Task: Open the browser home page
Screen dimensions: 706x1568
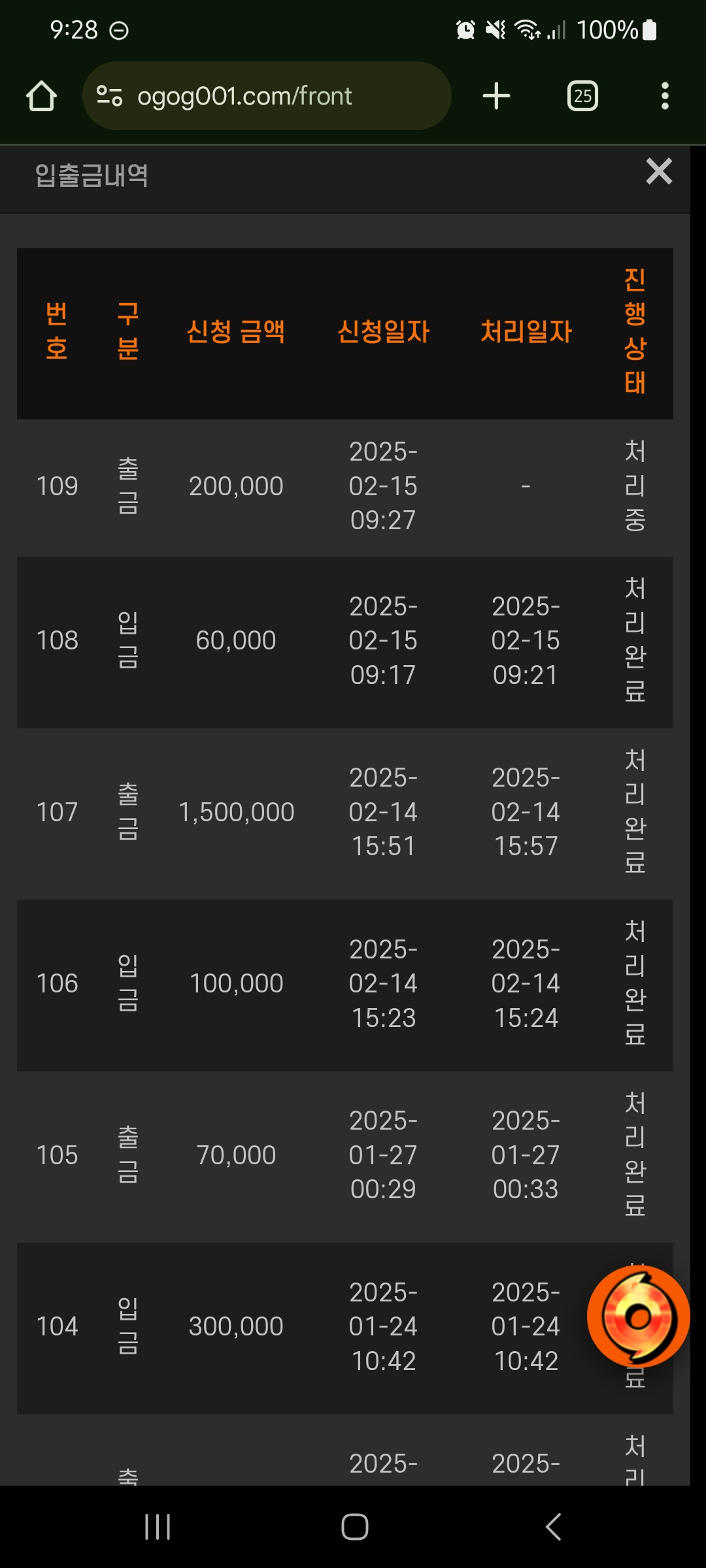Action: tap(41, 96)
